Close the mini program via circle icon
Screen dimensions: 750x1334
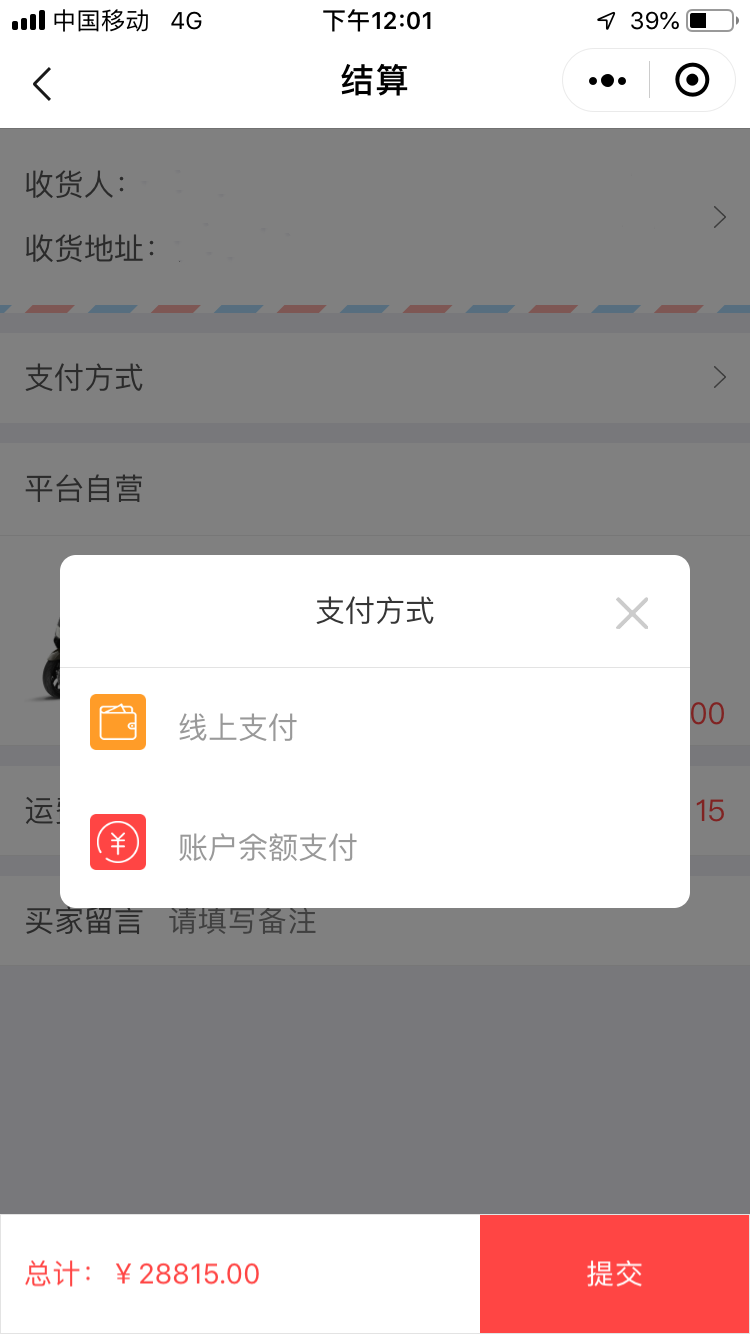692,80
